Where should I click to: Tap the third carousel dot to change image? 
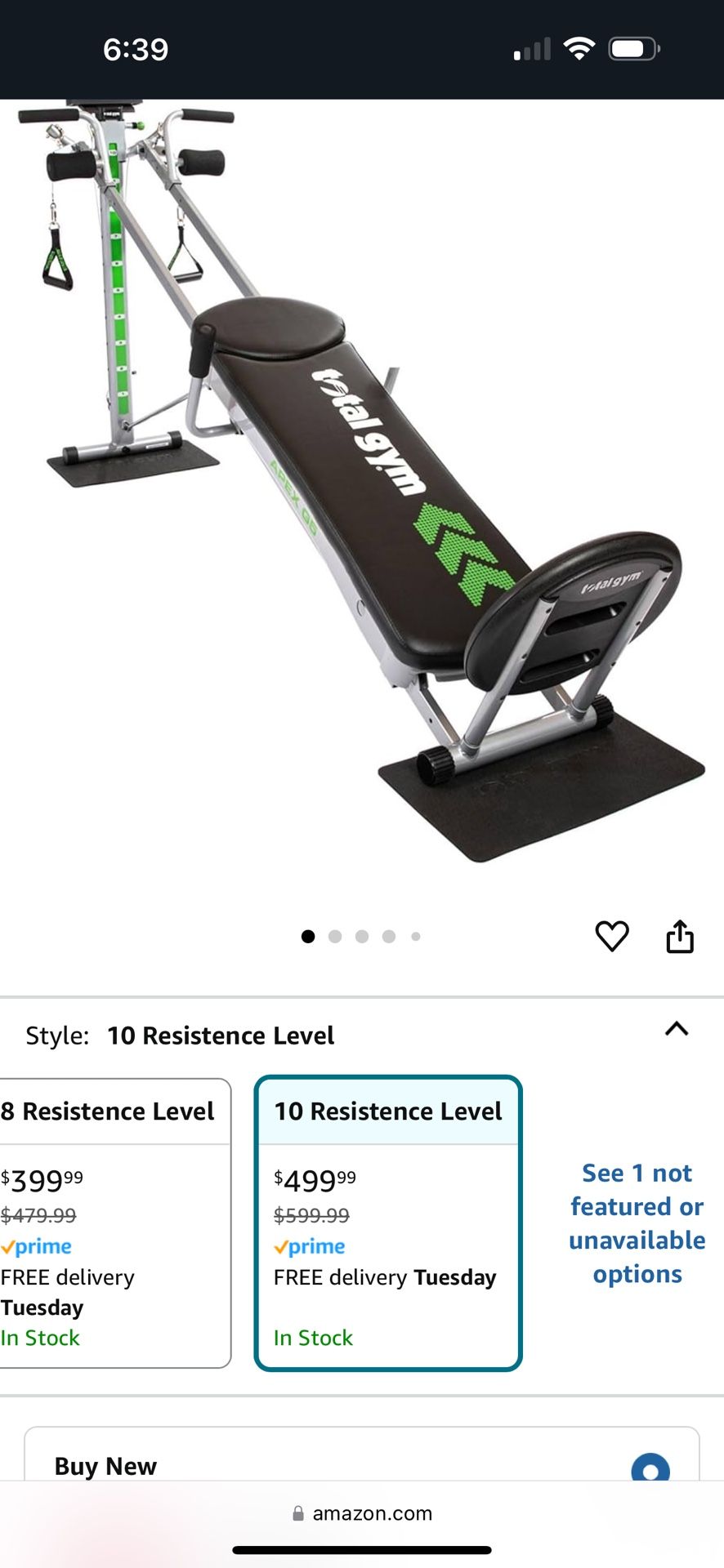(x=362, y=936)
